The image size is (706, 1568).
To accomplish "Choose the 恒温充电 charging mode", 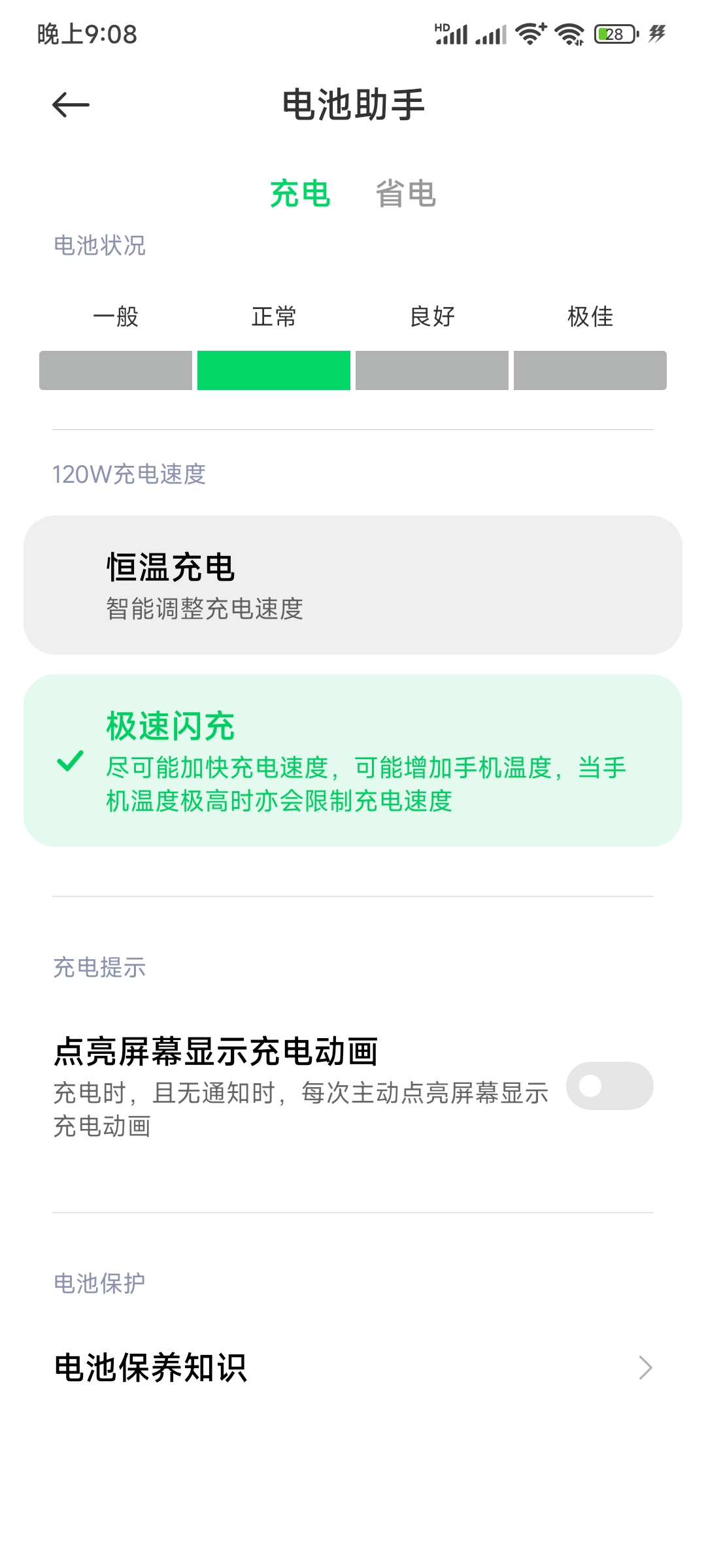I will click(x=353, y=585).
